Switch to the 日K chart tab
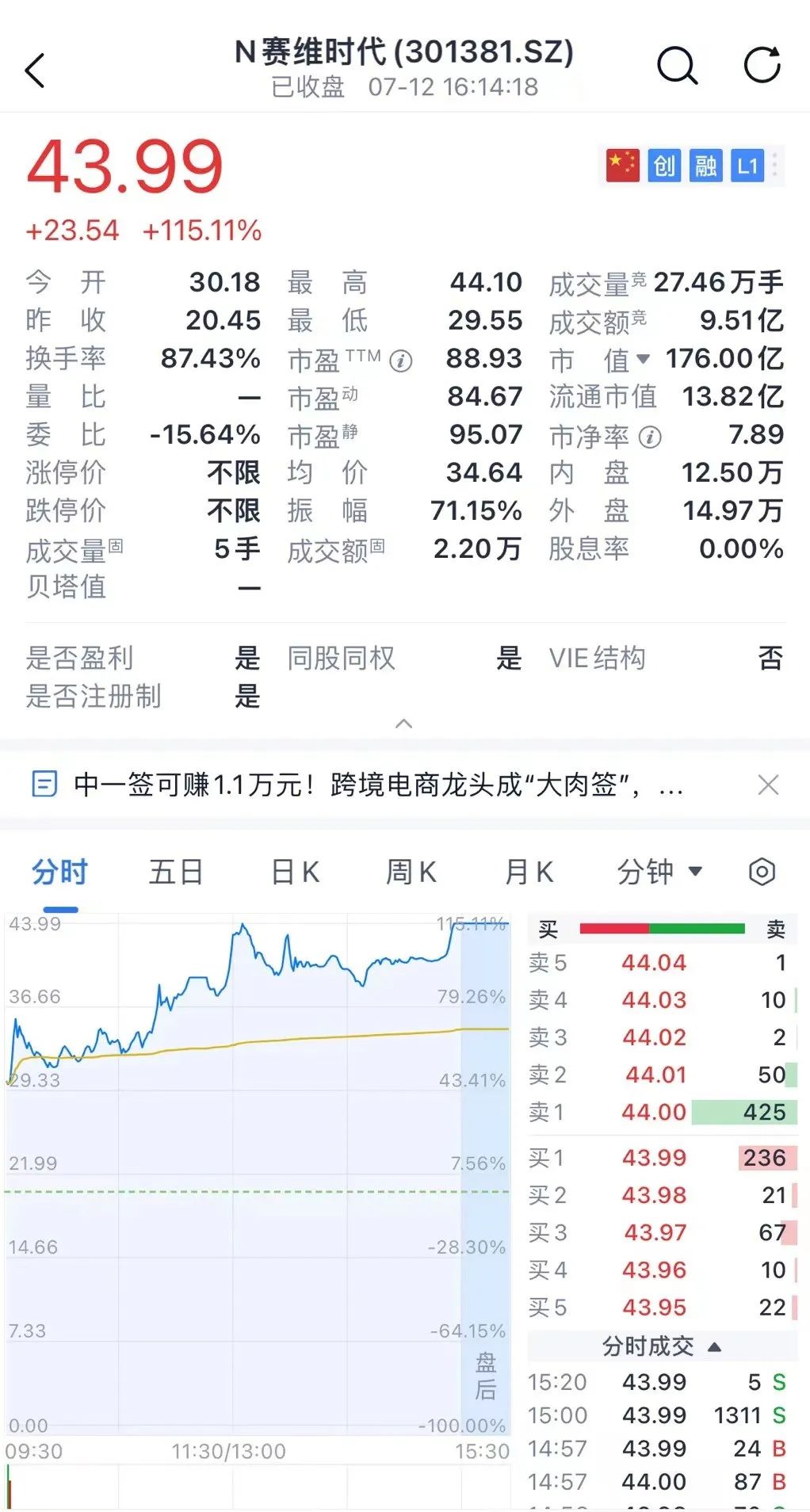 click(x=295, y=872)
